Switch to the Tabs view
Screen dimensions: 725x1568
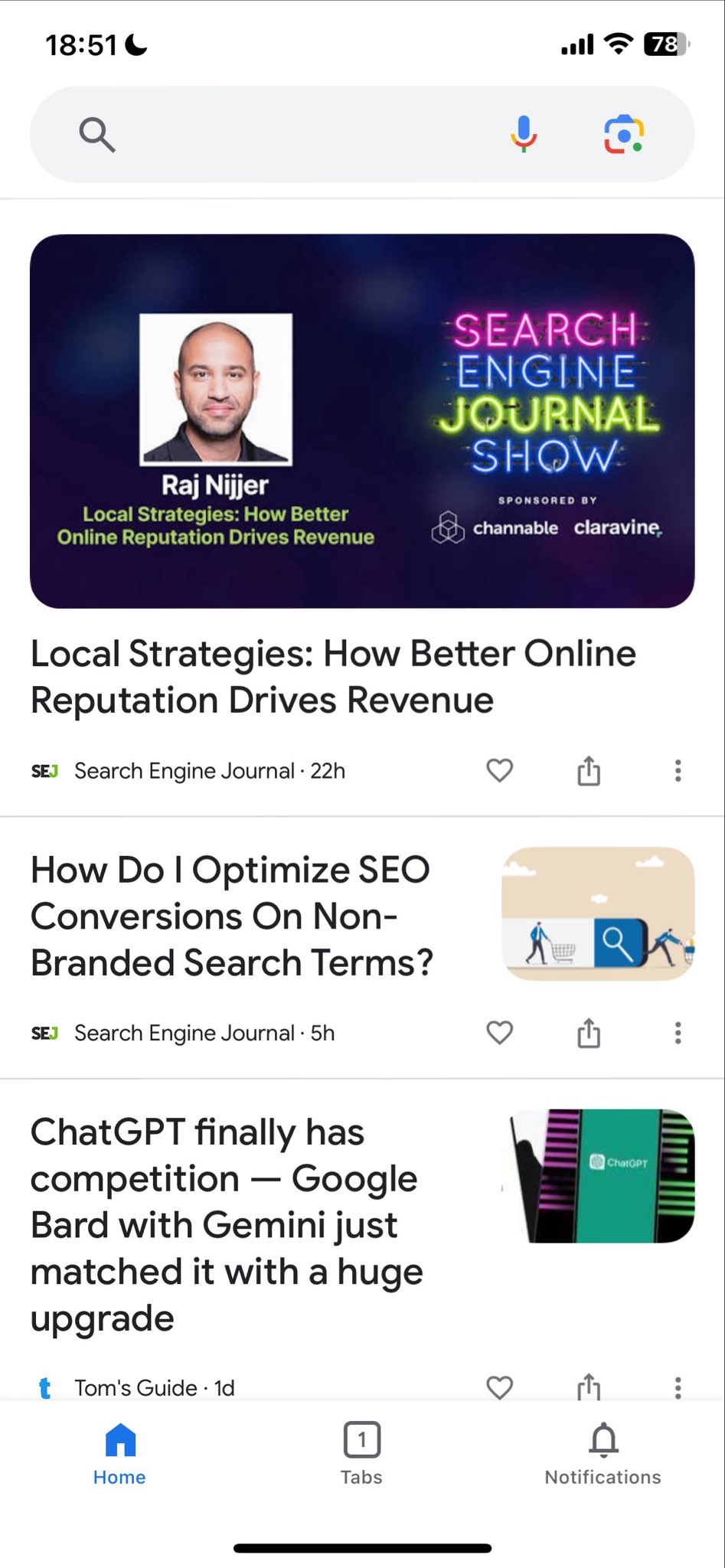coord(361,1451)
